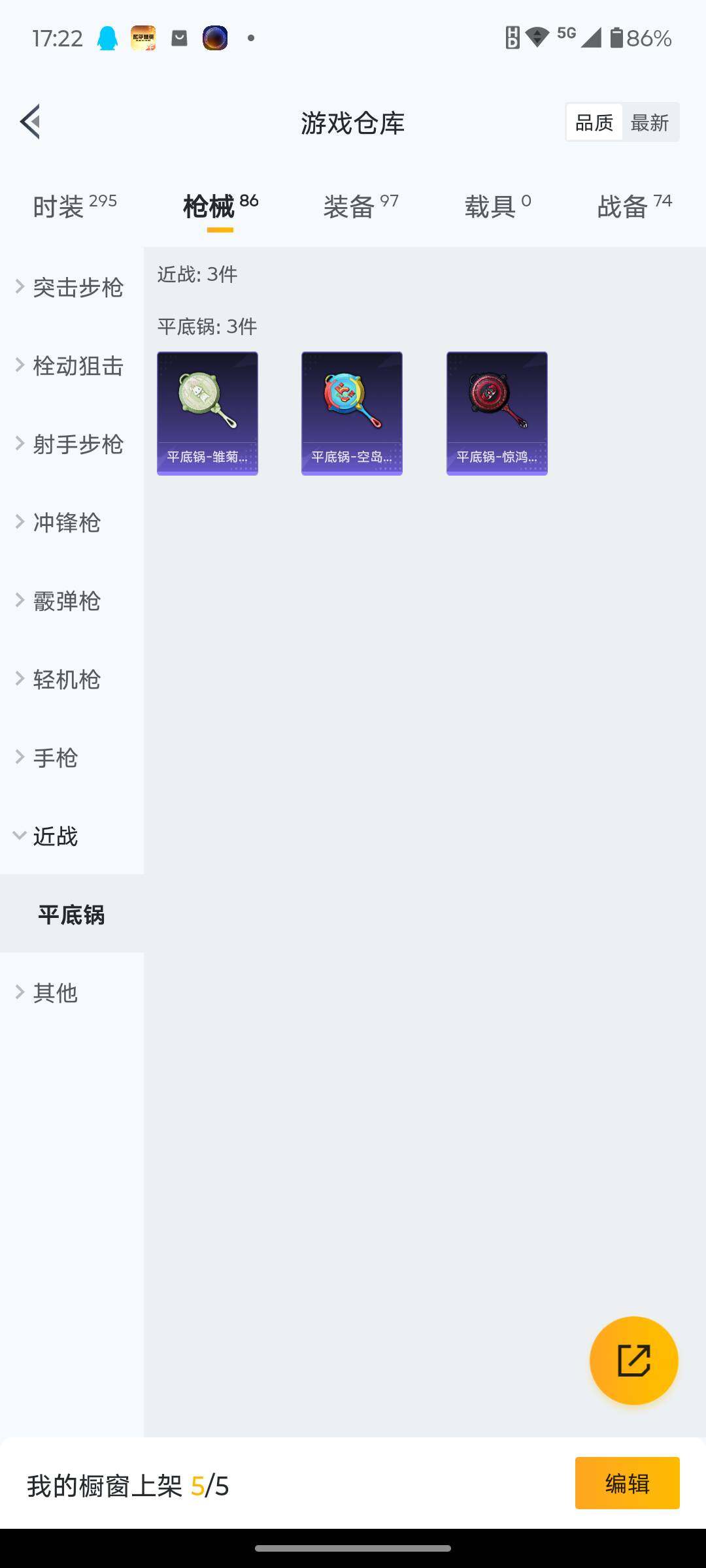Switch to the 载具 tab
This screenshot has width=706, height=1568.
[x=497, y=206]
